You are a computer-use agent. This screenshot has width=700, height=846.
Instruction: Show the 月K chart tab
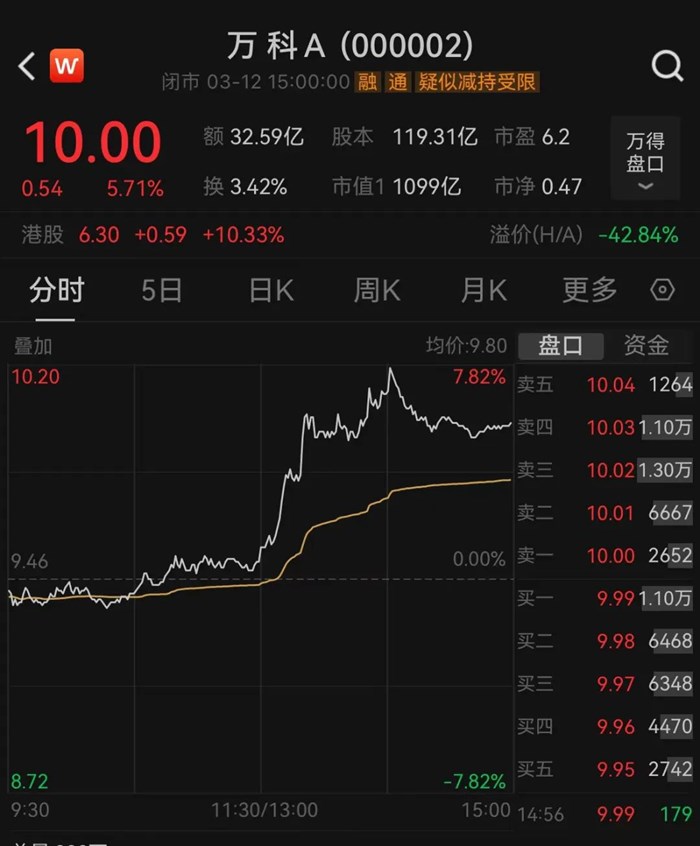click(x=484, y=291)
